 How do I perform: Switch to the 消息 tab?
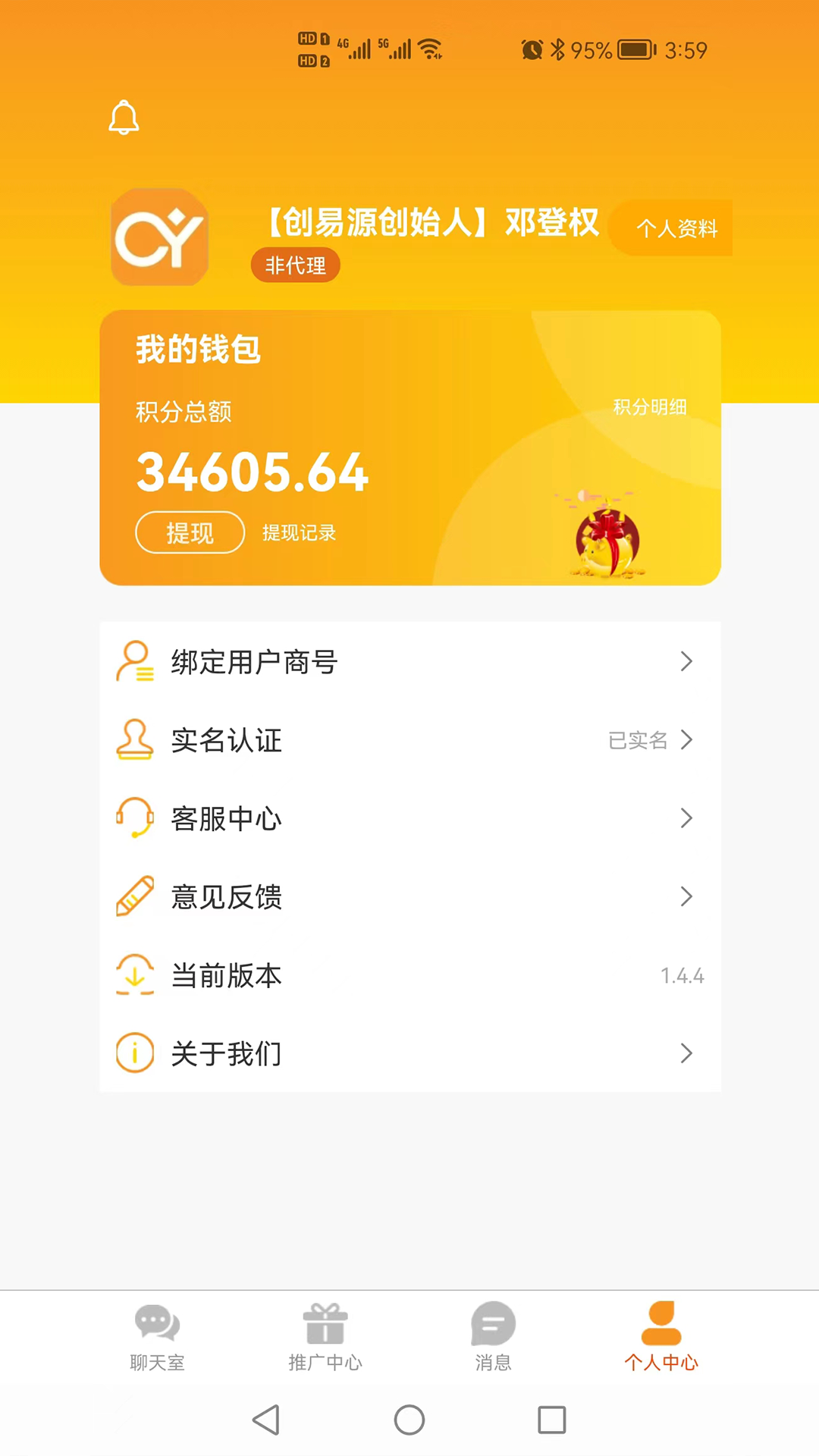click(493, 1337)
